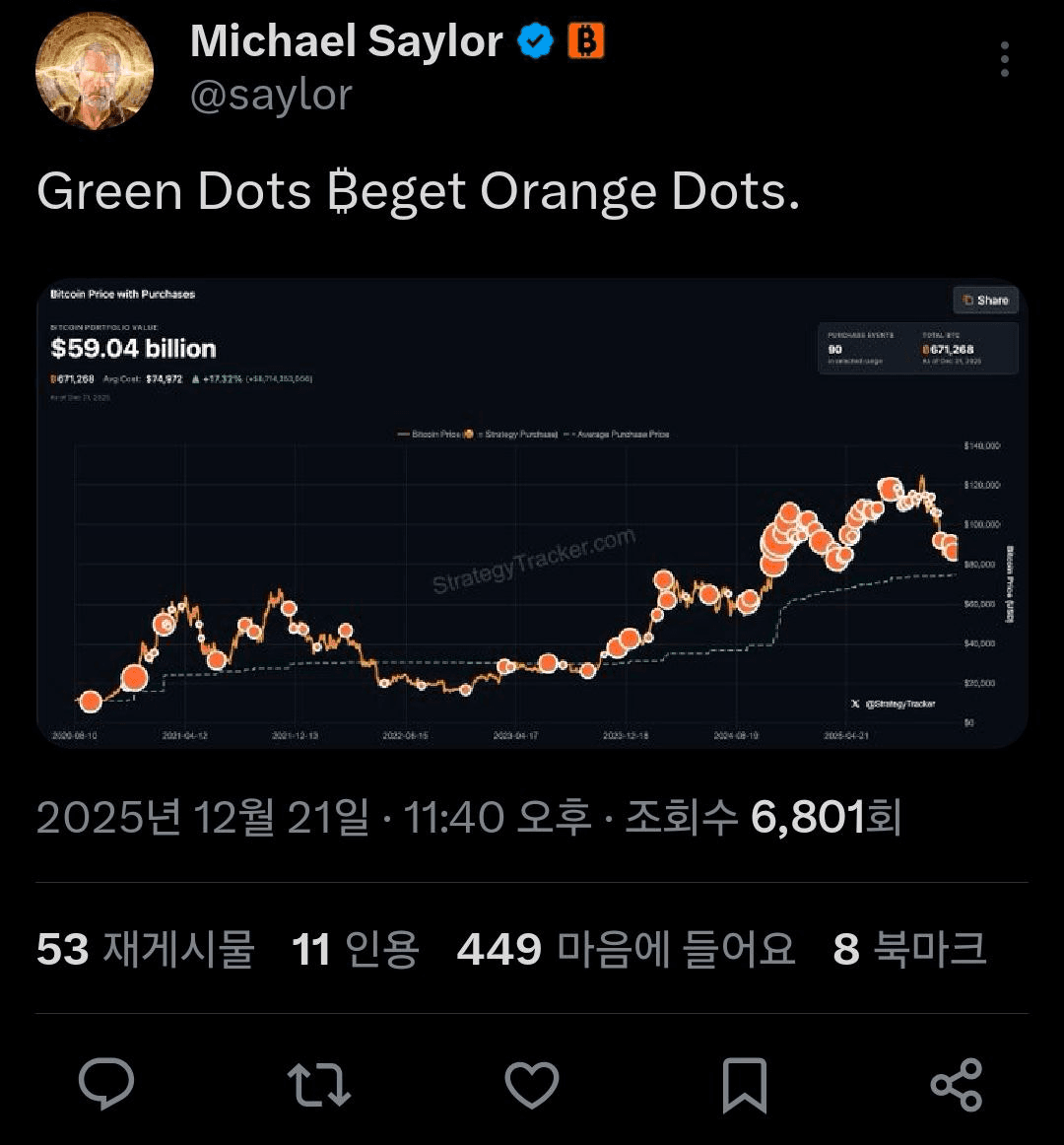Bookmark this tweet
The image size is (1064, 1145).
point(744,1084)
